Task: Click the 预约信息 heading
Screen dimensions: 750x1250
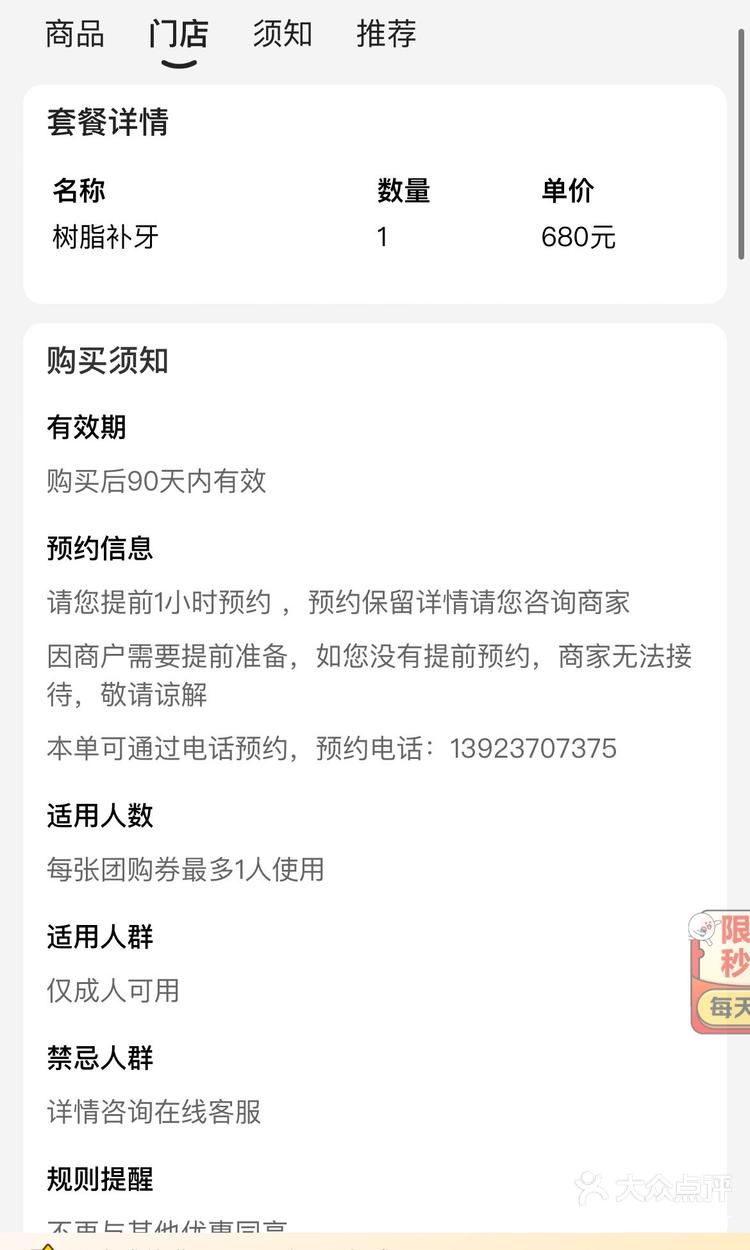Action: [100, 548]
